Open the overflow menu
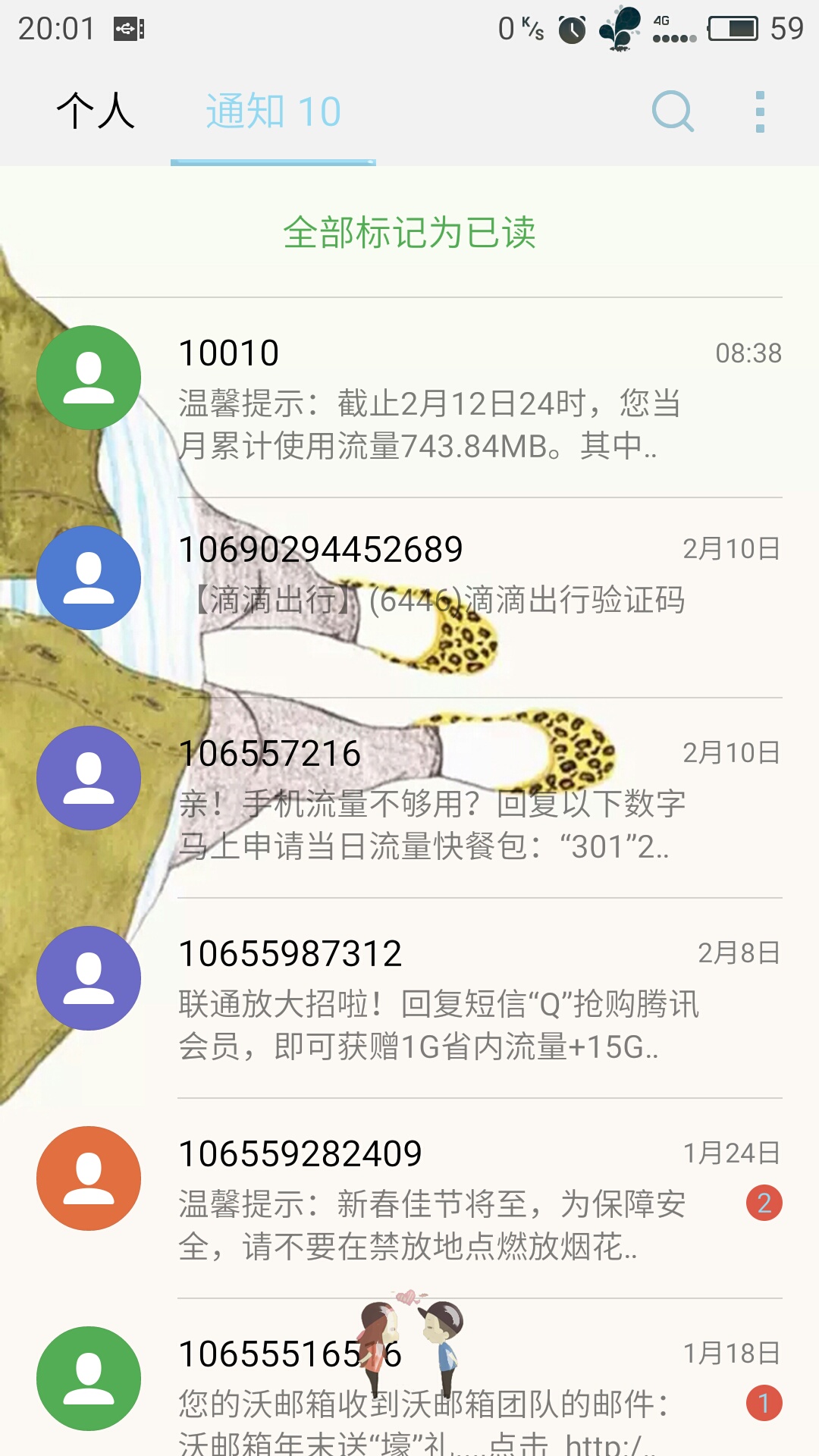The height and width of the screenshot is (1456, 819). tap(760, 112)
